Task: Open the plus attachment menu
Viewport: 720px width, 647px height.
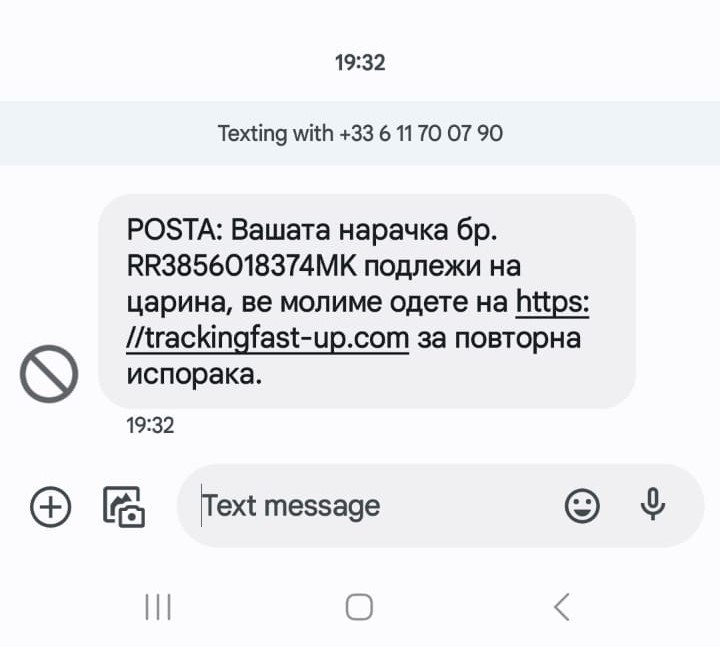Action: pyautogui.click(x=51, y=506)
